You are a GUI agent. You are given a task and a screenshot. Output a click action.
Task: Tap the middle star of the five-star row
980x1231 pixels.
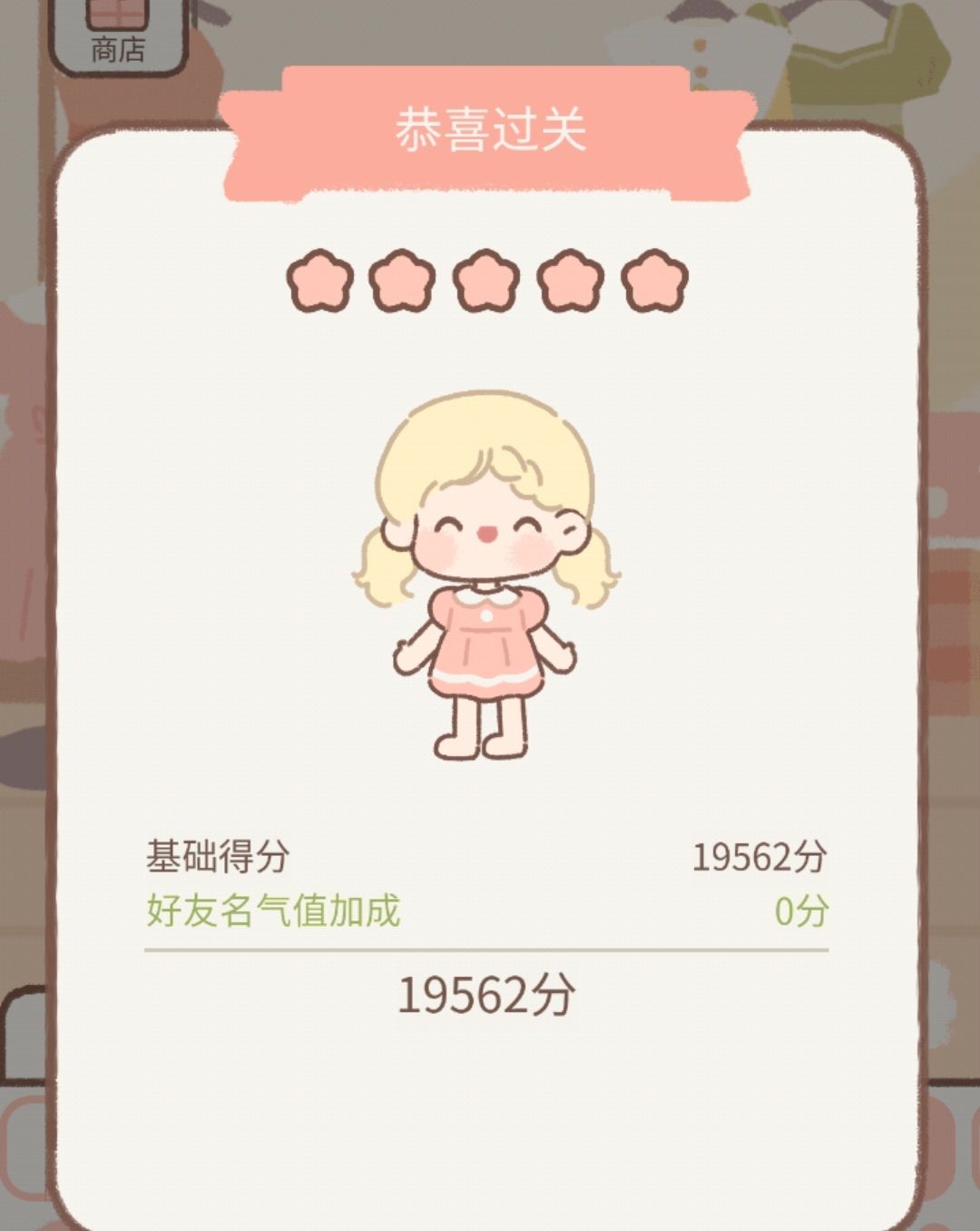tap(481, 282)
